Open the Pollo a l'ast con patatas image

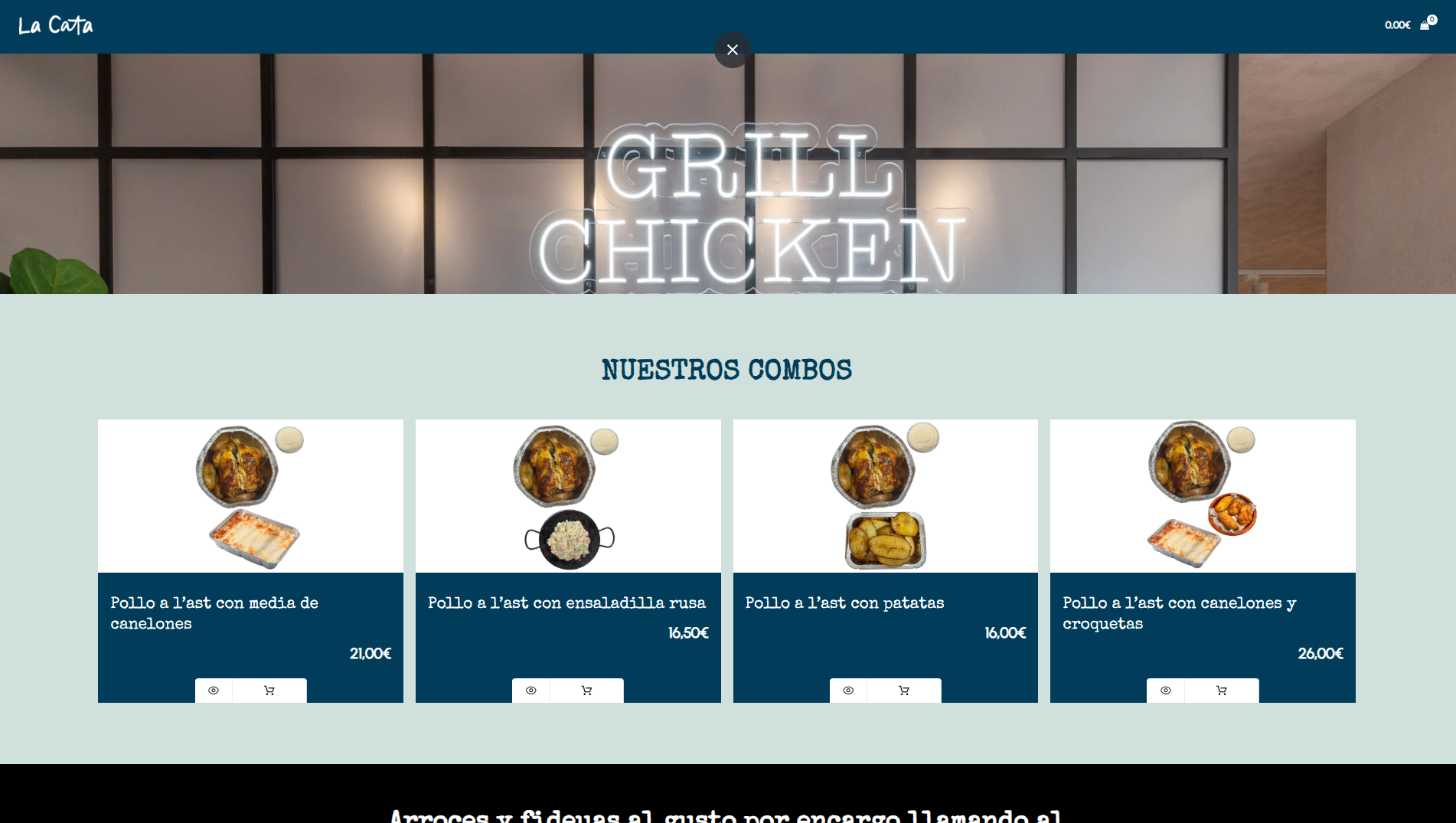[885, 495]
